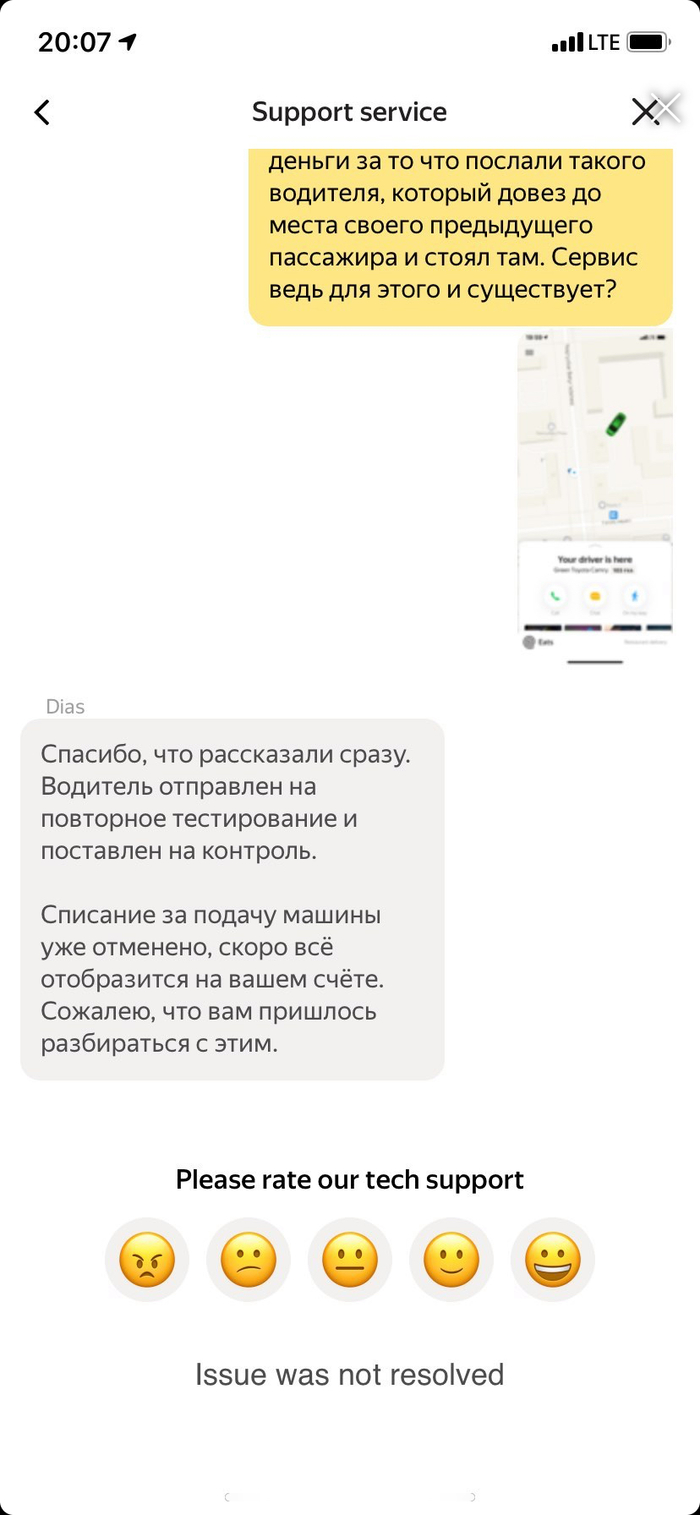Open the attached map screenshot

[x=594, y=495]
